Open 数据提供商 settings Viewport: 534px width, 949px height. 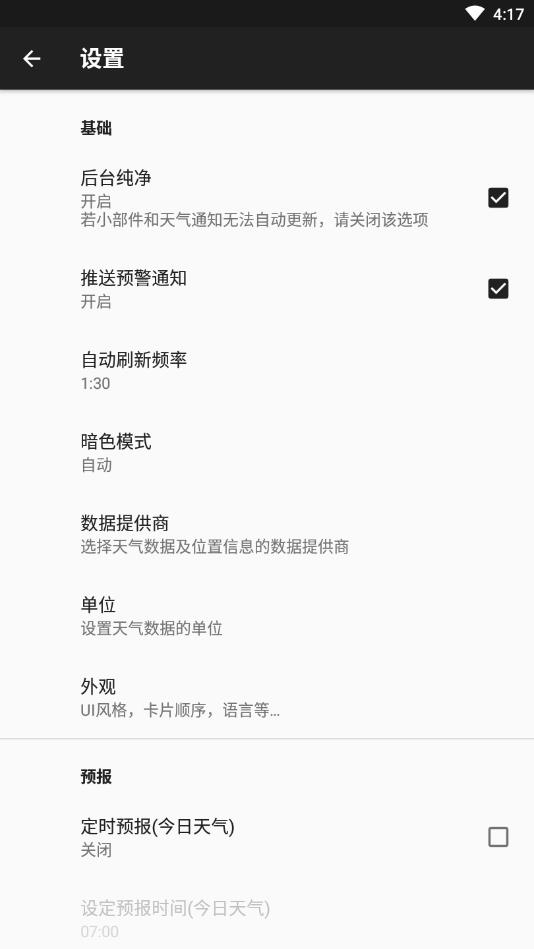tap(267, 534)
